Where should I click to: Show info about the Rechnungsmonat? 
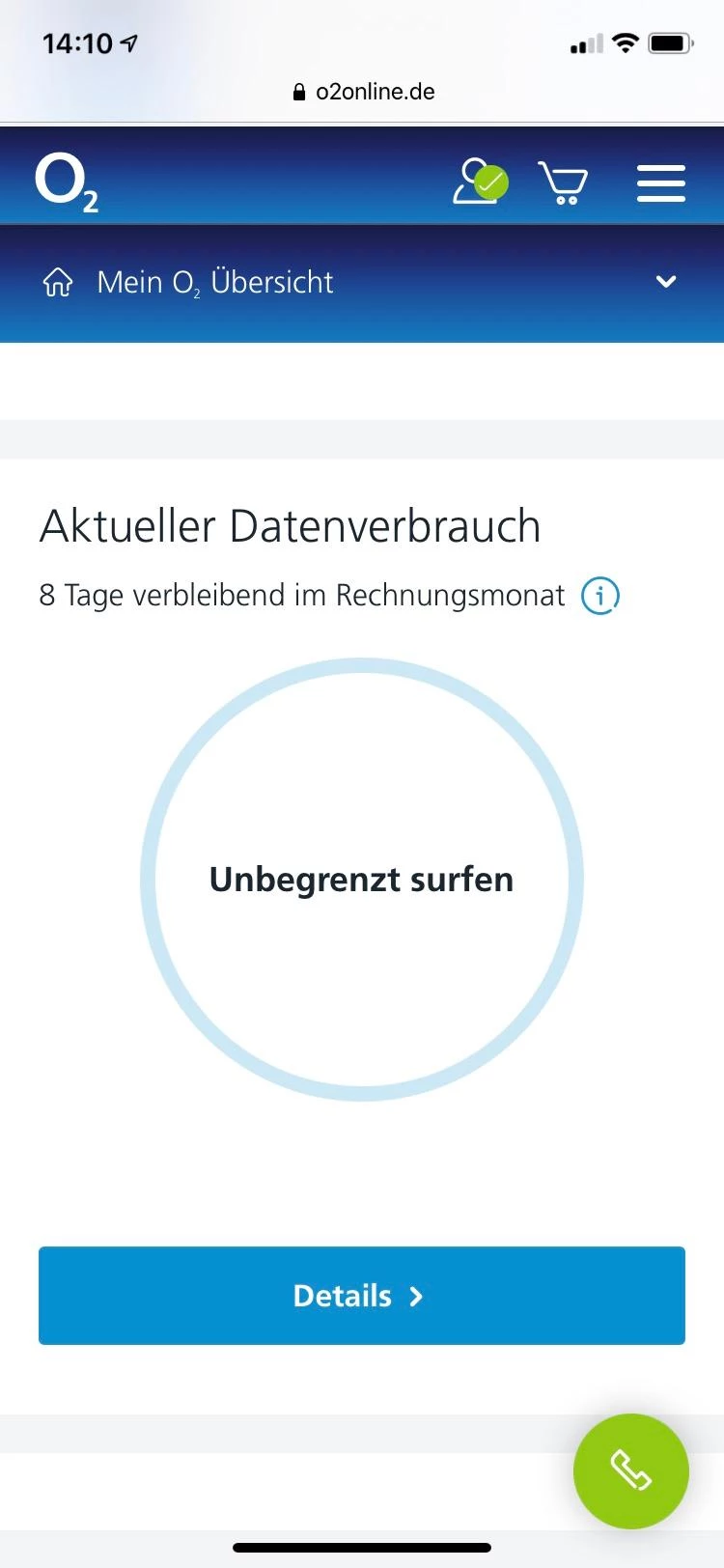599,596
